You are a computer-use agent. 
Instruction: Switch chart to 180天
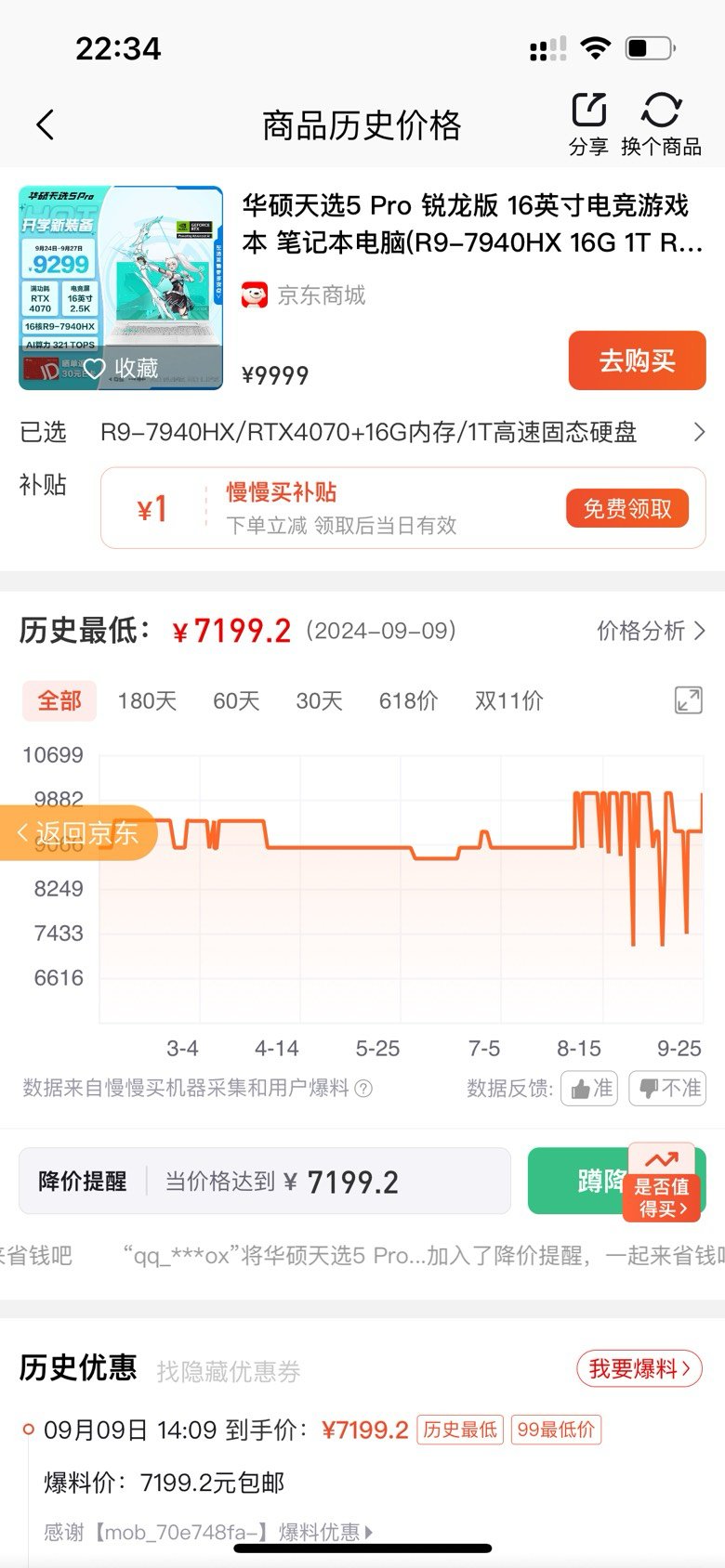[147, 700]
